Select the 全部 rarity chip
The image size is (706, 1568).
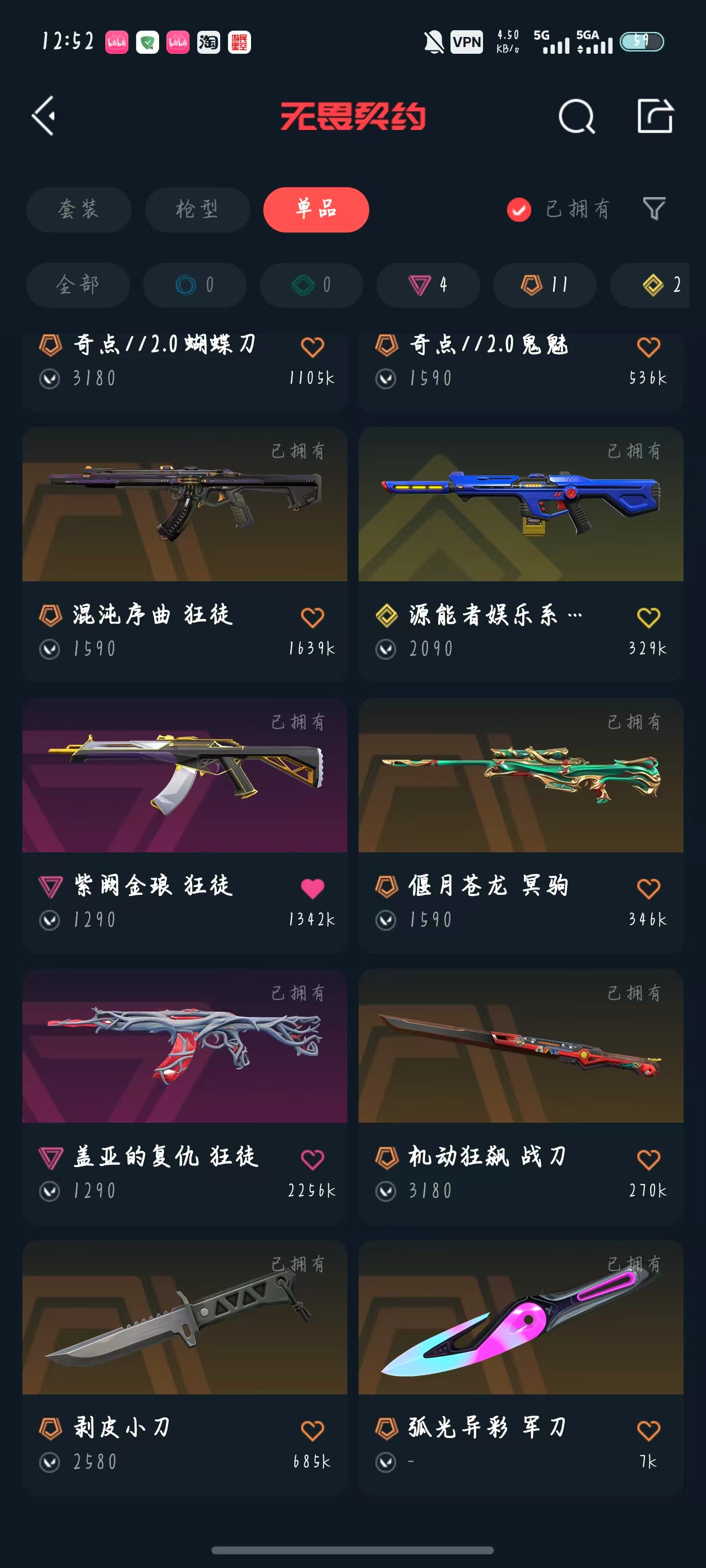pyautogui.click(x=77, y=284)
